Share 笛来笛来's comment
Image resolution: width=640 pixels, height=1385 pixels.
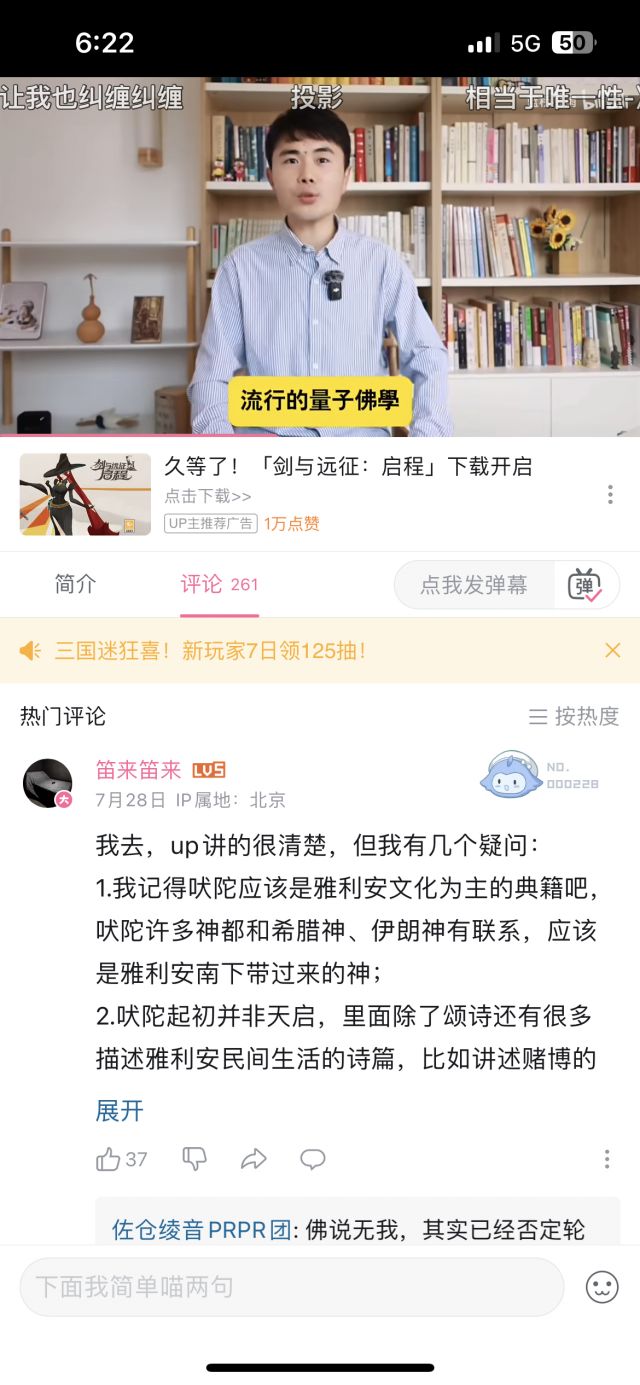click(x=254, y=1159)
